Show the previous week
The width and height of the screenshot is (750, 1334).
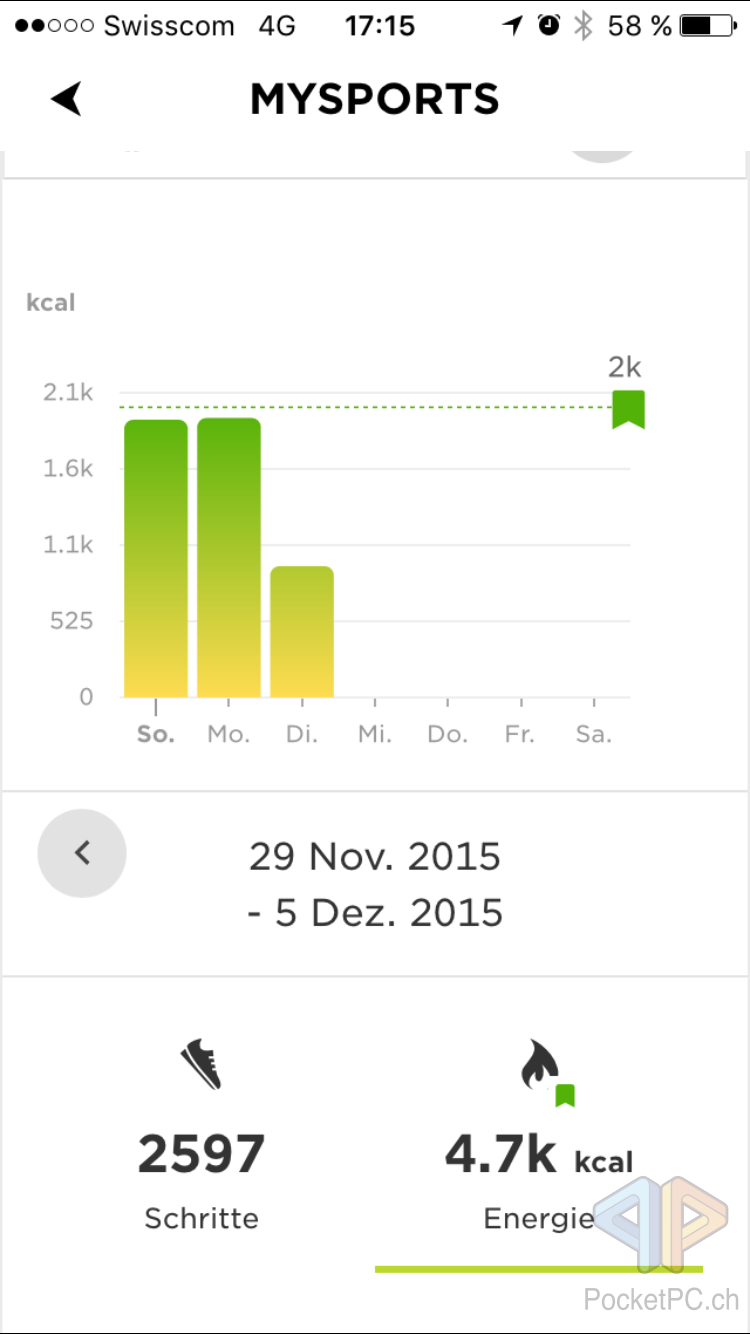[82, 853]
